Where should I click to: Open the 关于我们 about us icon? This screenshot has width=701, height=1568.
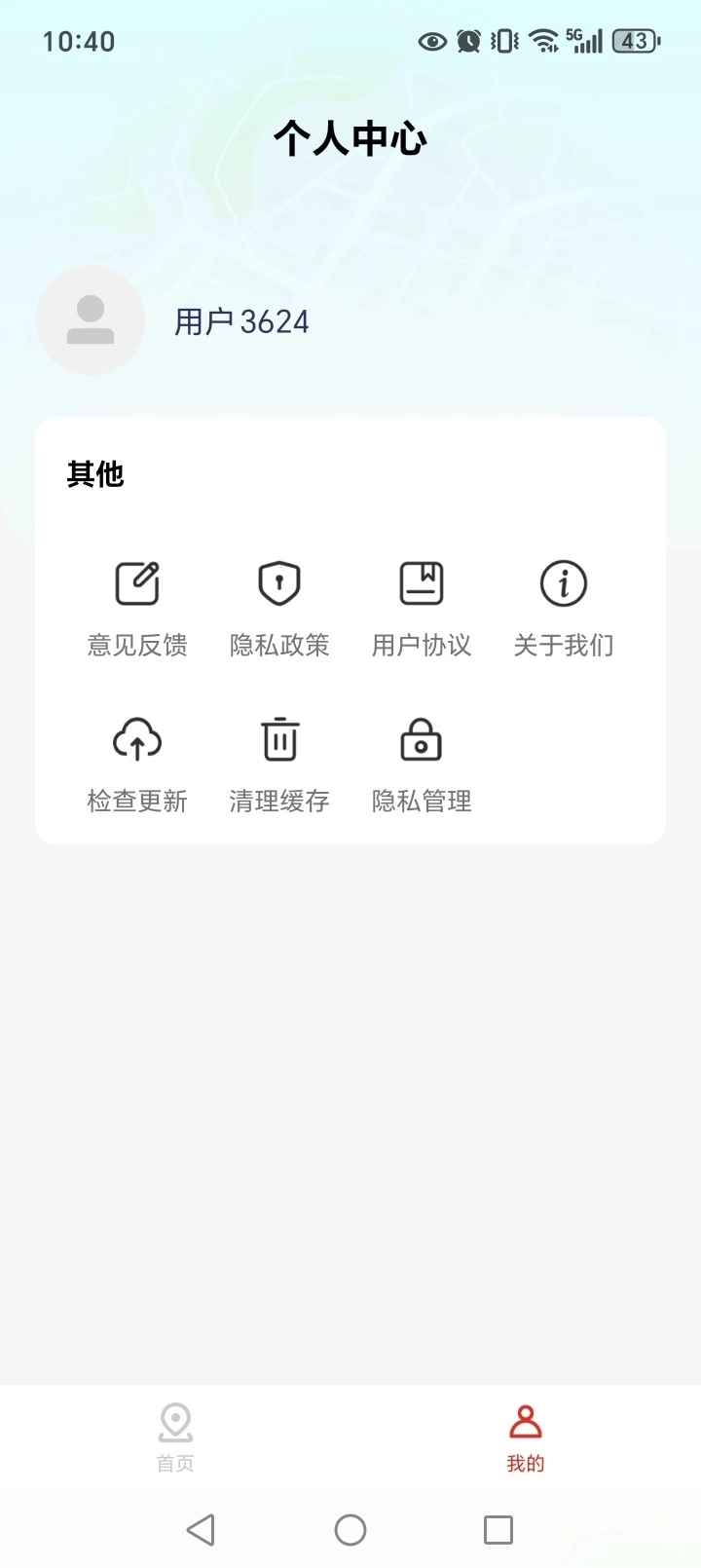tap(563, 582)
